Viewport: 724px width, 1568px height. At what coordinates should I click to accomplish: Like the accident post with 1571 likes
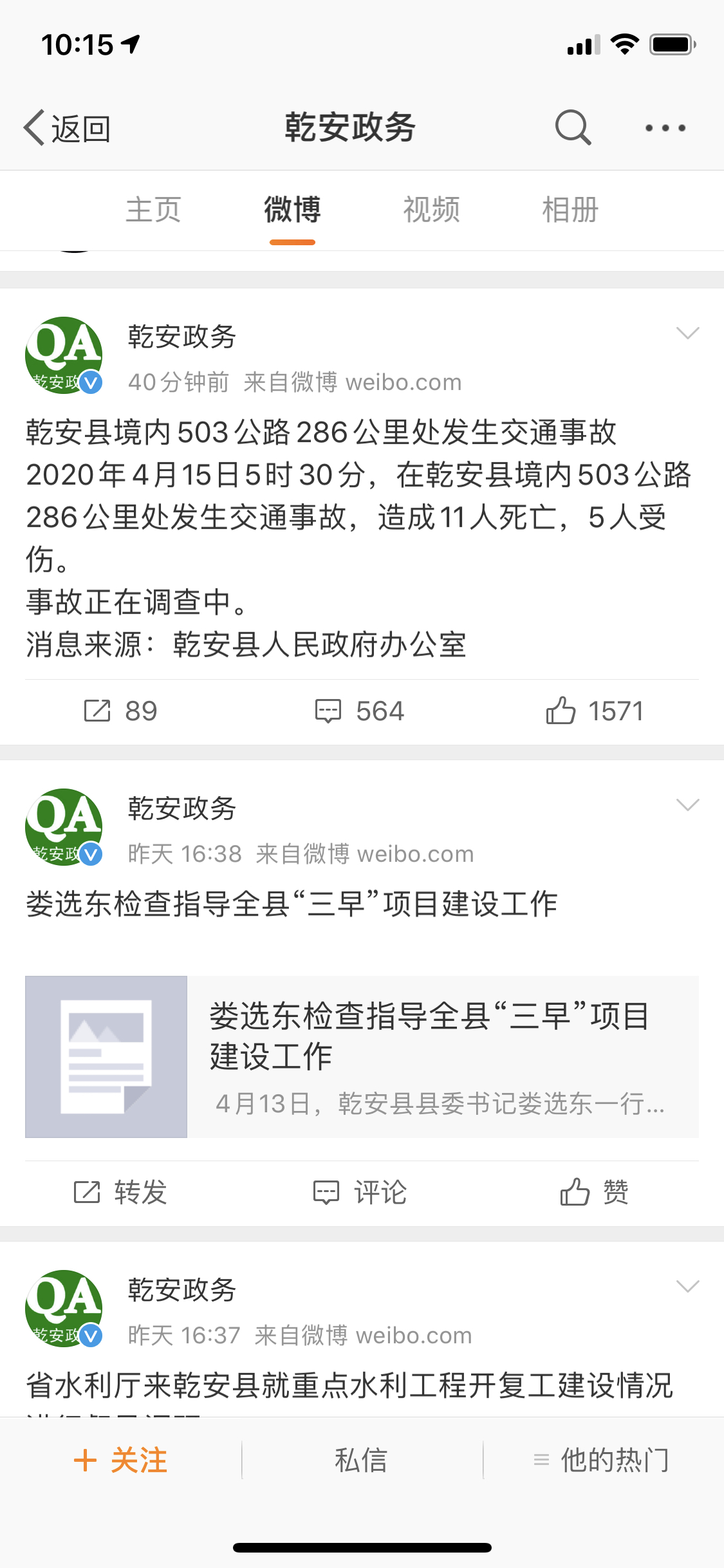coord(595,711)
